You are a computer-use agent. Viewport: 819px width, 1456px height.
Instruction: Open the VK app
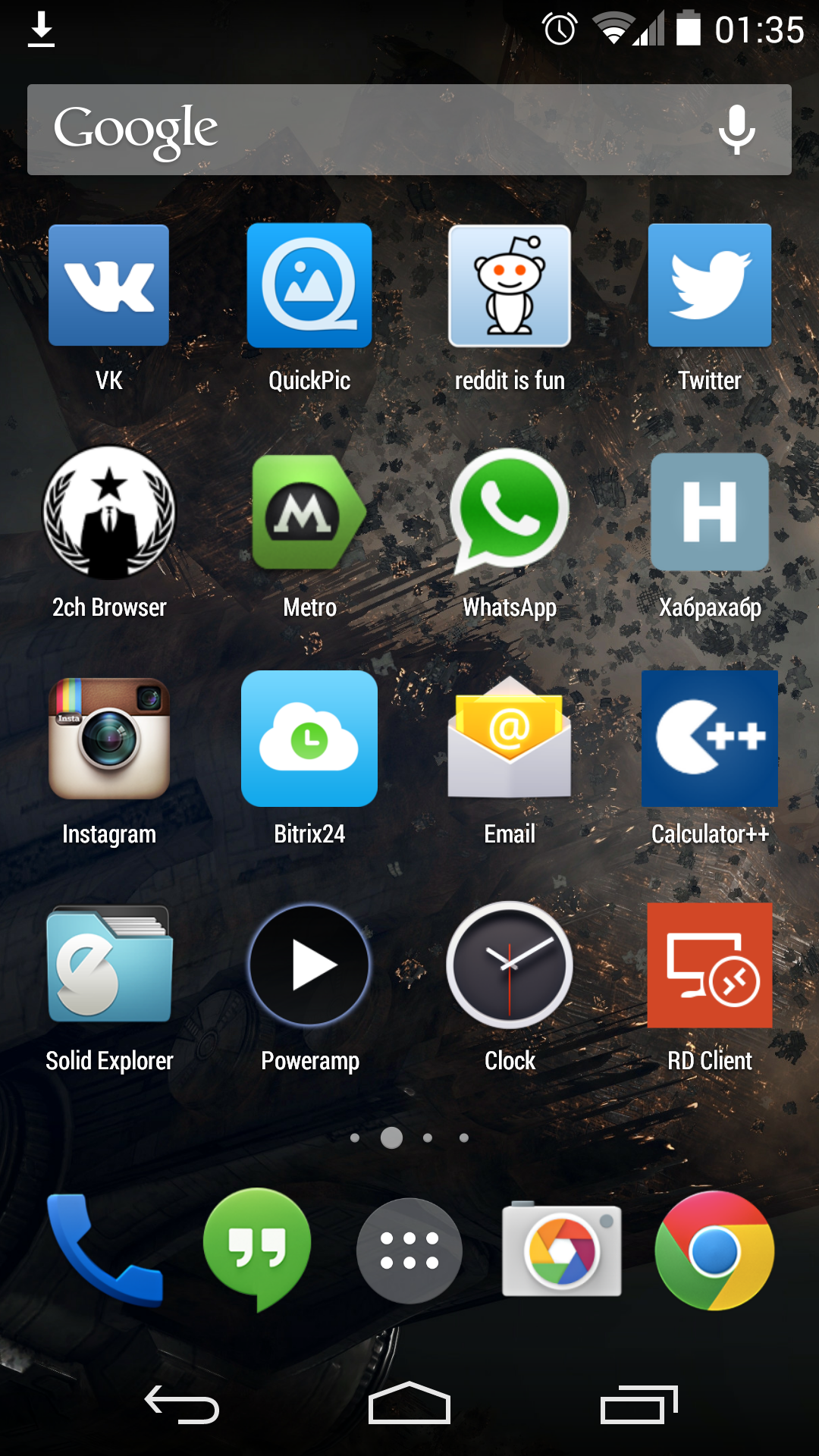click(x=109, y=286)
